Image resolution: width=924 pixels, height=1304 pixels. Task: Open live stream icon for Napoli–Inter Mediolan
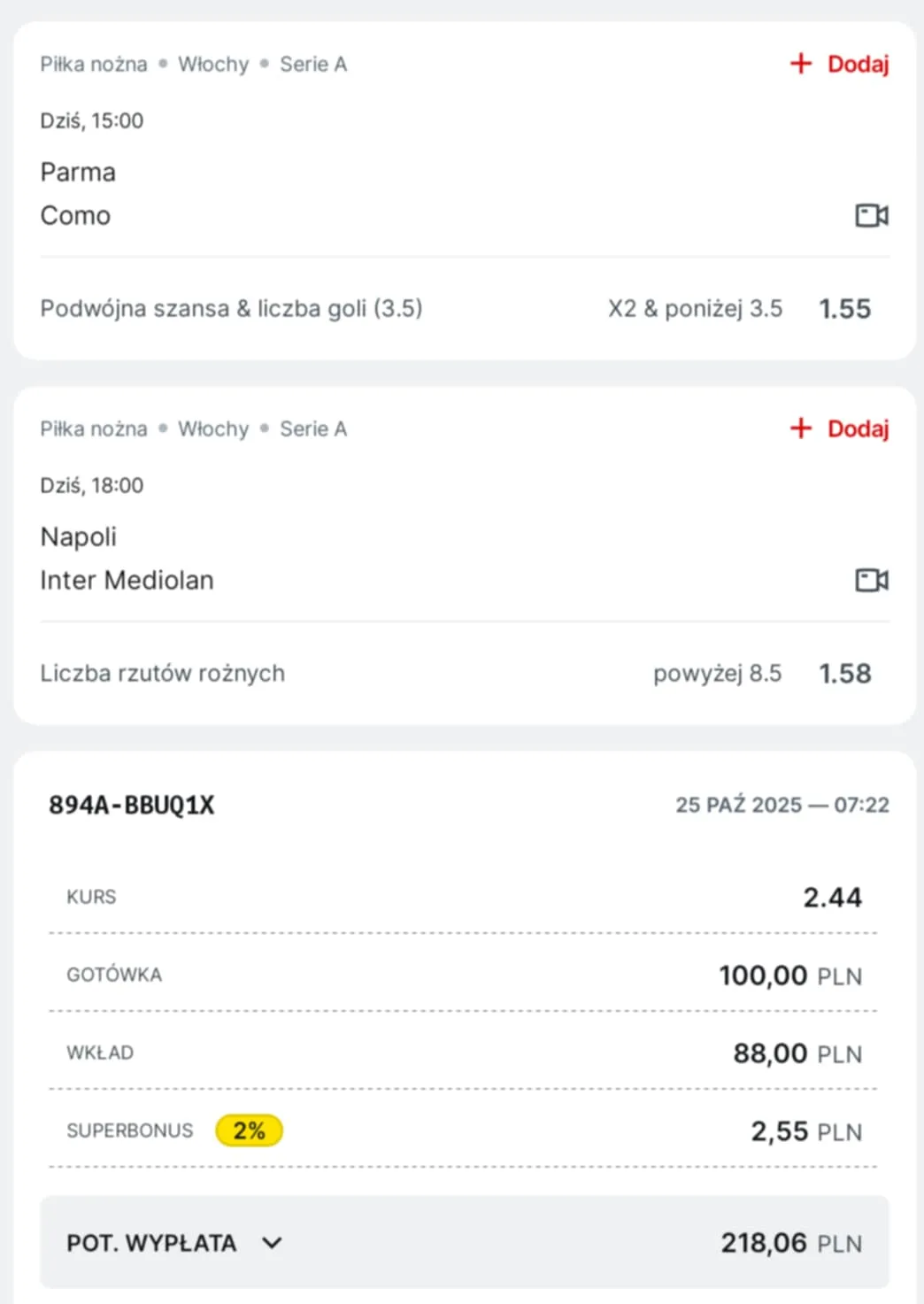coord(872,580)
